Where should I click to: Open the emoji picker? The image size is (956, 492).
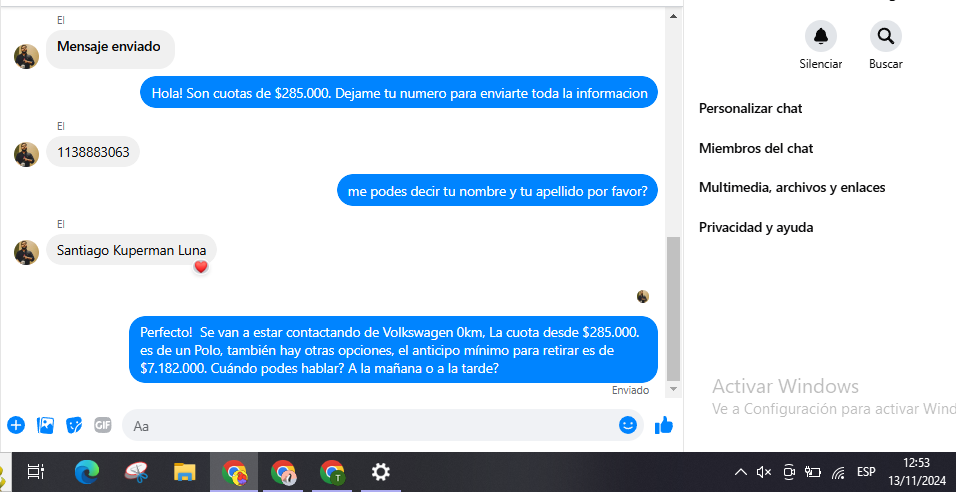click(x=628, y=425)
